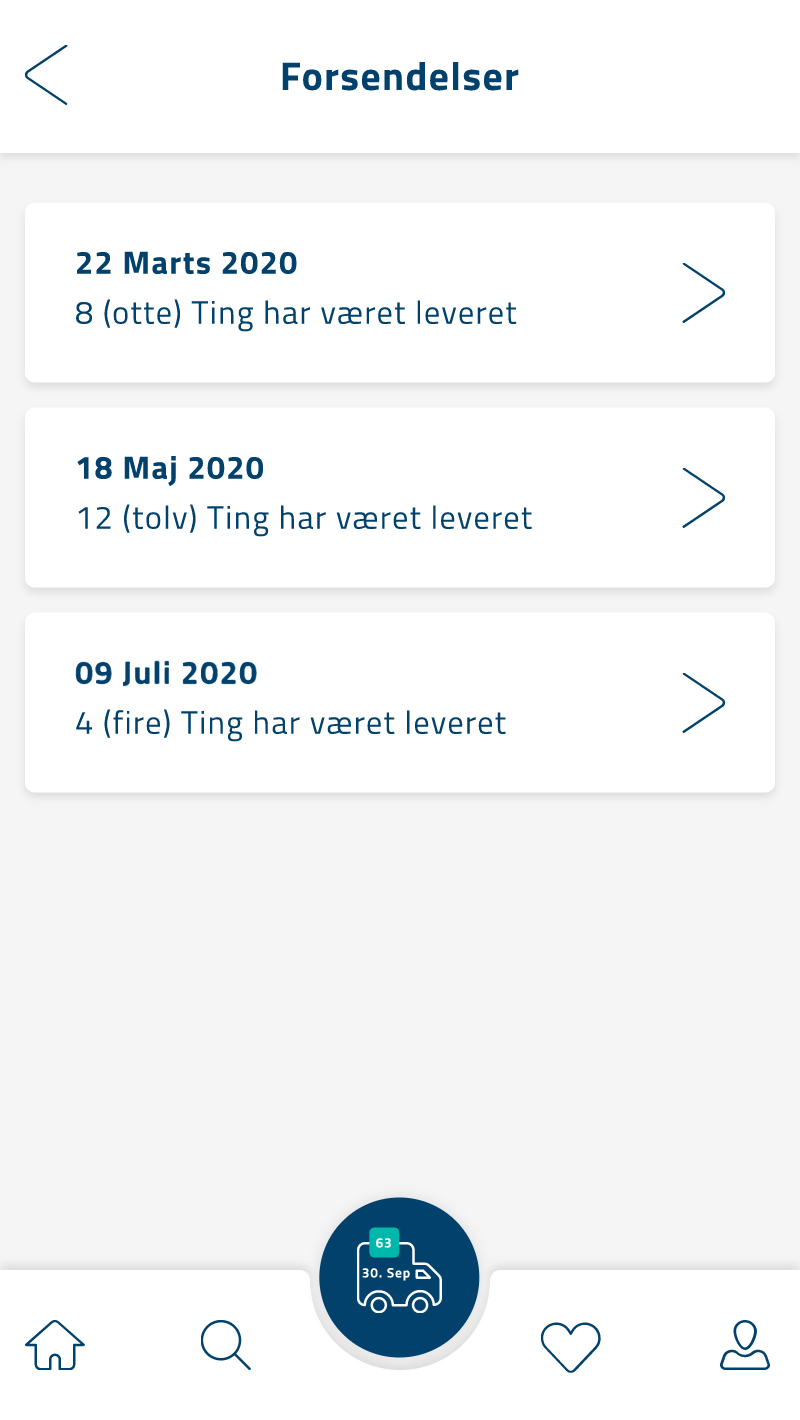Open the profile tab
This screenshot has height=1420, width=800.
[x=745, y=1344]
